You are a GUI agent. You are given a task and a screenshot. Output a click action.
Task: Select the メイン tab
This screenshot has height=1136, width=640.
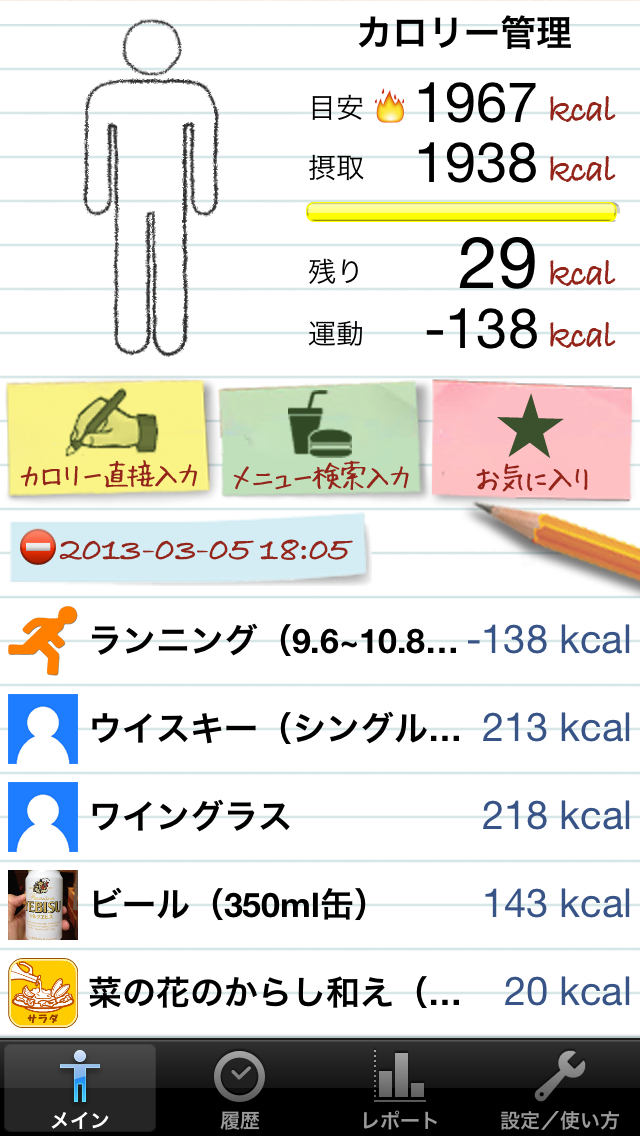point(80,1090)
